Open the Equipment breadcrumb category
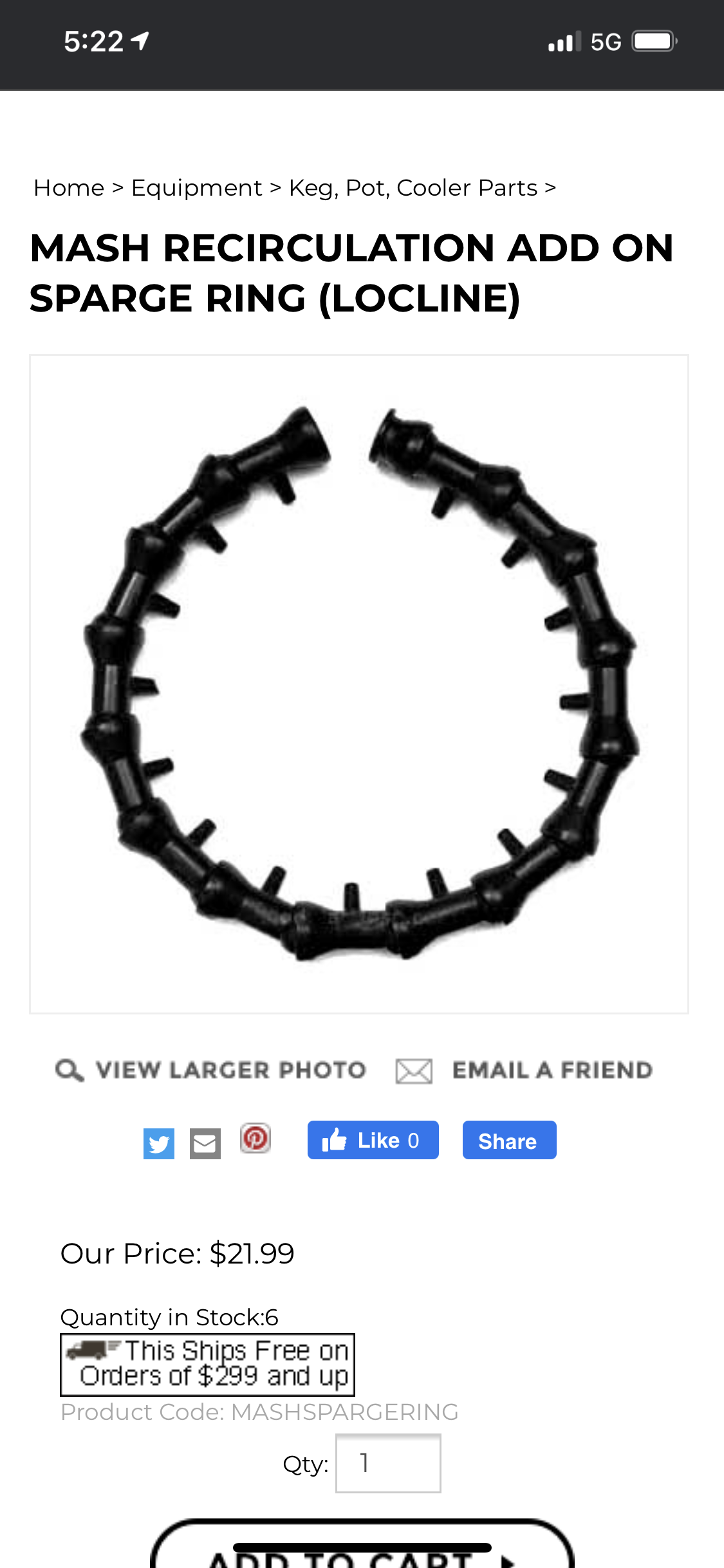This screenshot has width=724, height=1568. (x=196, y=188)
